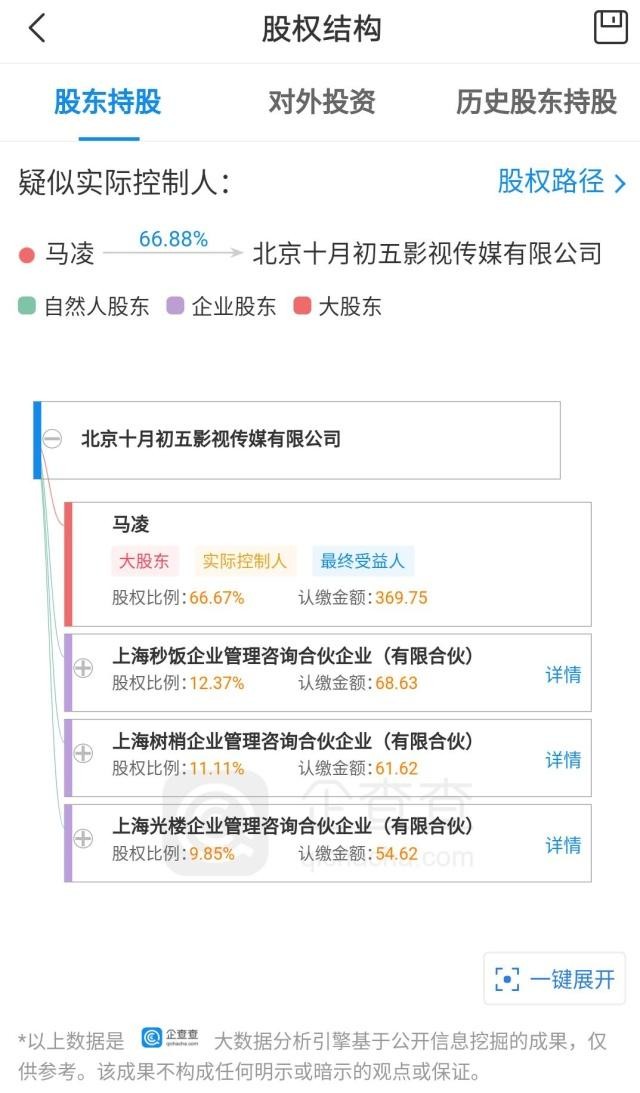Open the 股权路径 link
Viewport: 640px width, 1093px height.
(x=562, y=182)
